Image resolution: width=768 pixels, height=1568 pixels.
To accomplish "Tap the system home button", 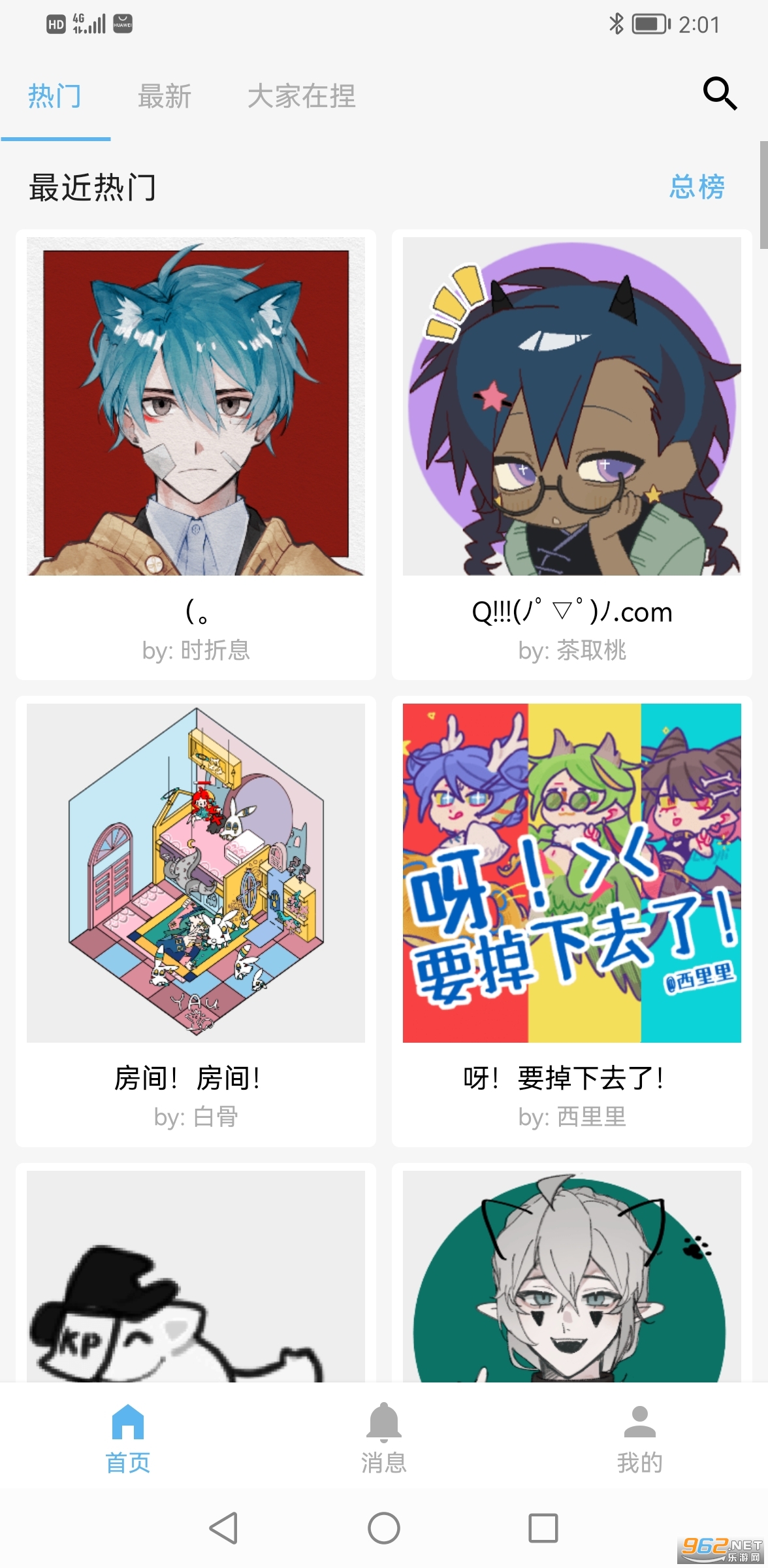I will click(x=384, y=1527).
